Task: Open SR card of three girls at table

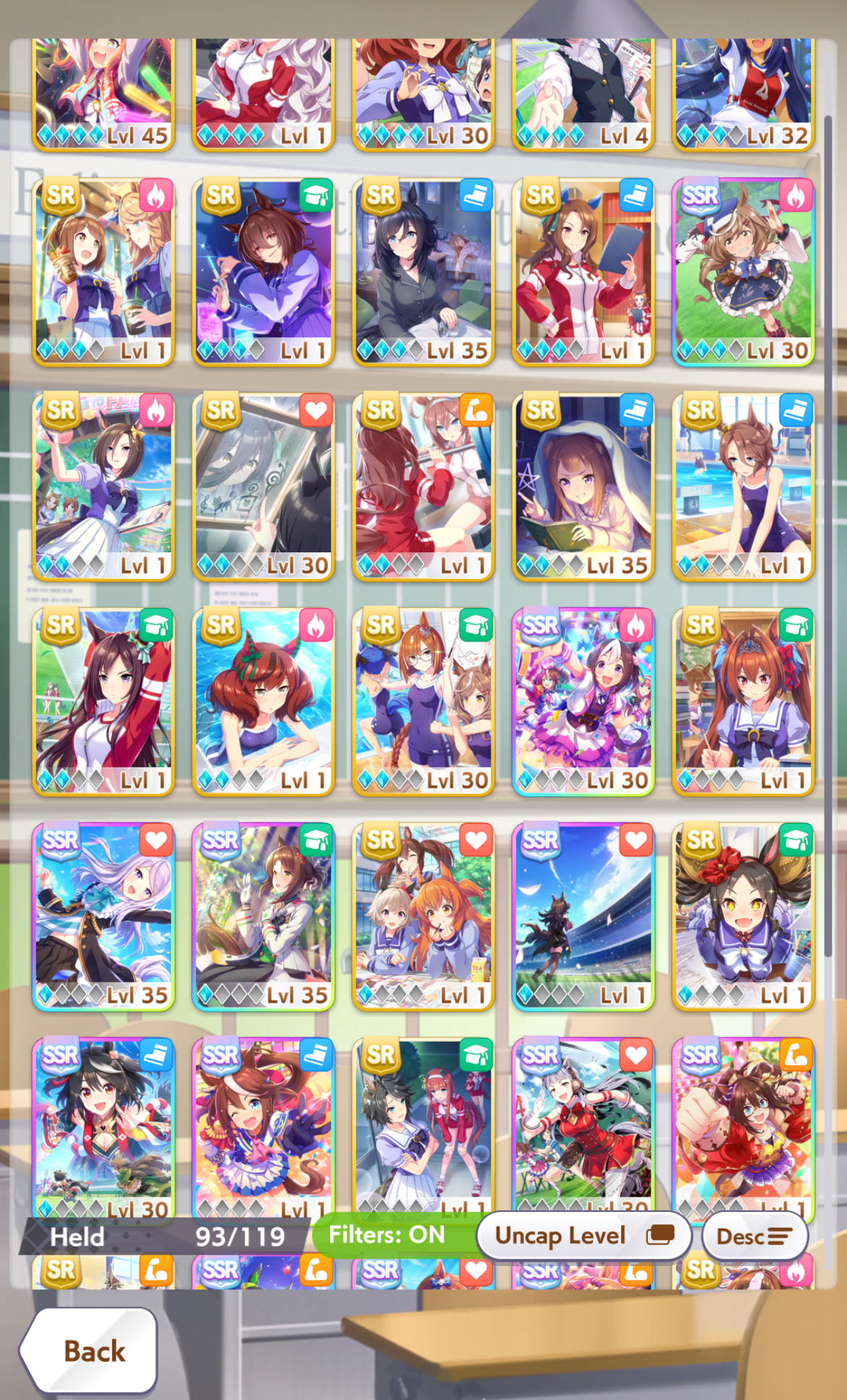Action: (x=423, y=916)
